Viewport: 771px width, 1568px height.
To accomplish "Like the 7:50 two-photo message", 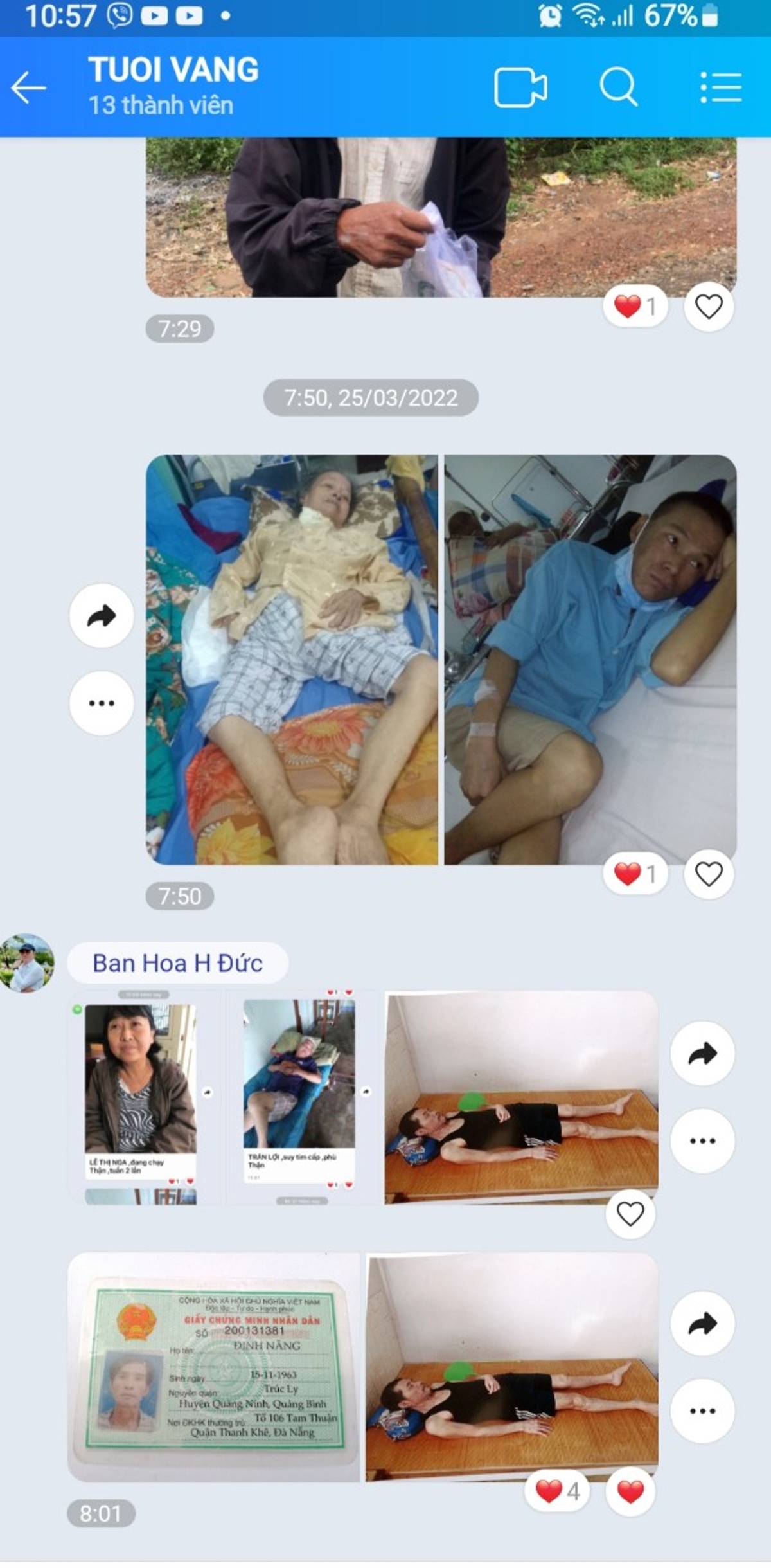I will 709,874.
